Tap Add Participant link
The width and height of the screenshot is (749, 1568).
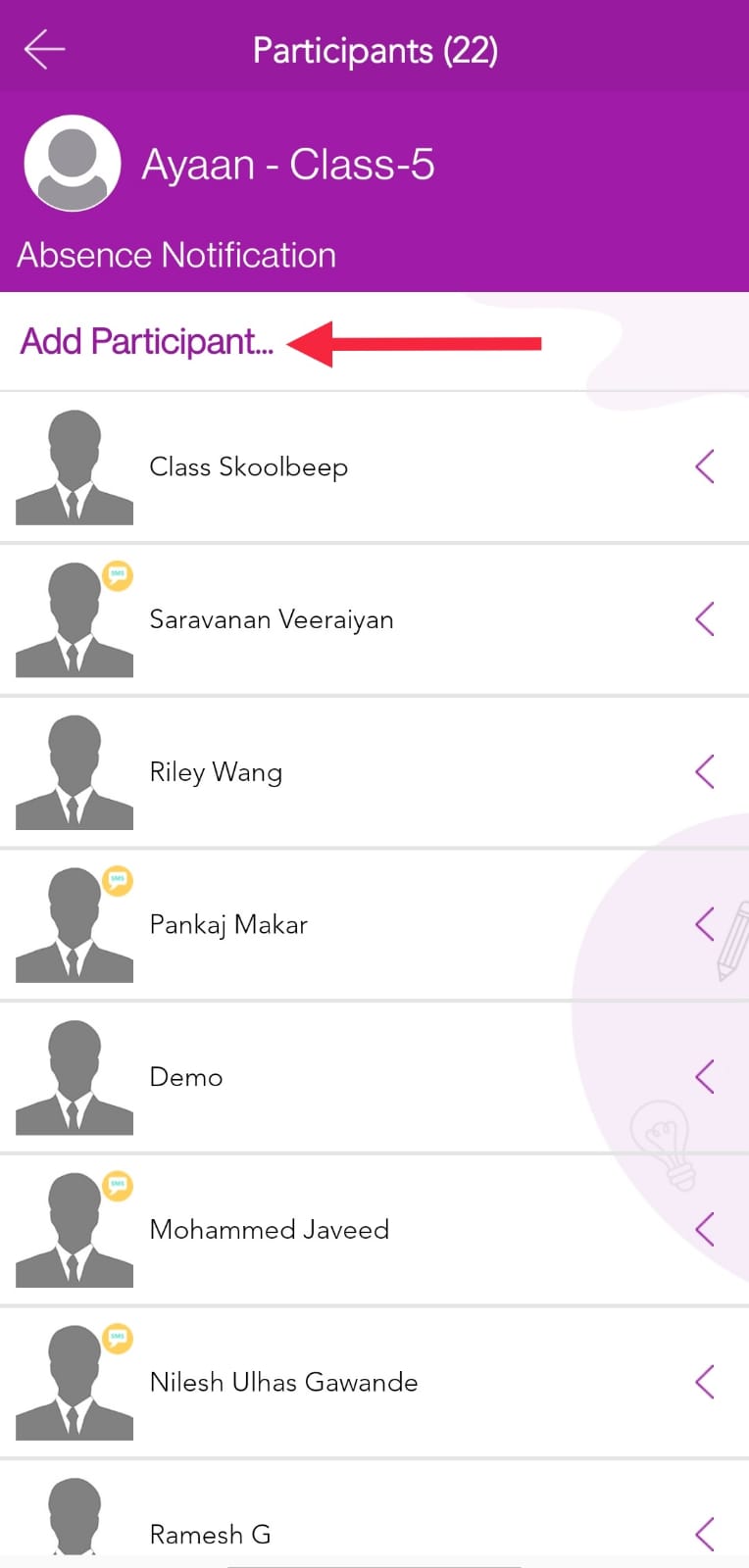pos(147,342)
